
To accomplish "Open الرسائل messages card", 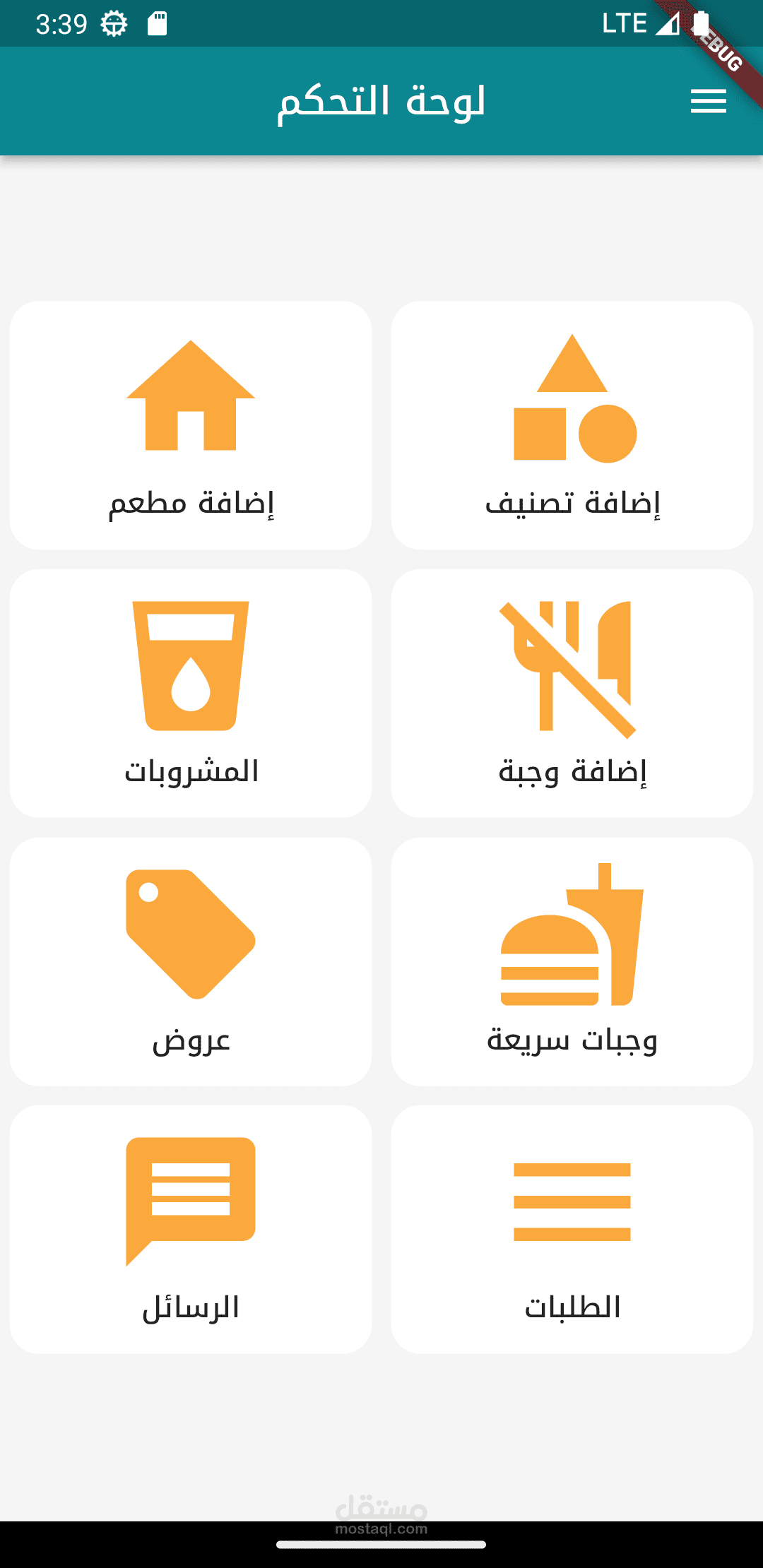I will click(191, 1229).
